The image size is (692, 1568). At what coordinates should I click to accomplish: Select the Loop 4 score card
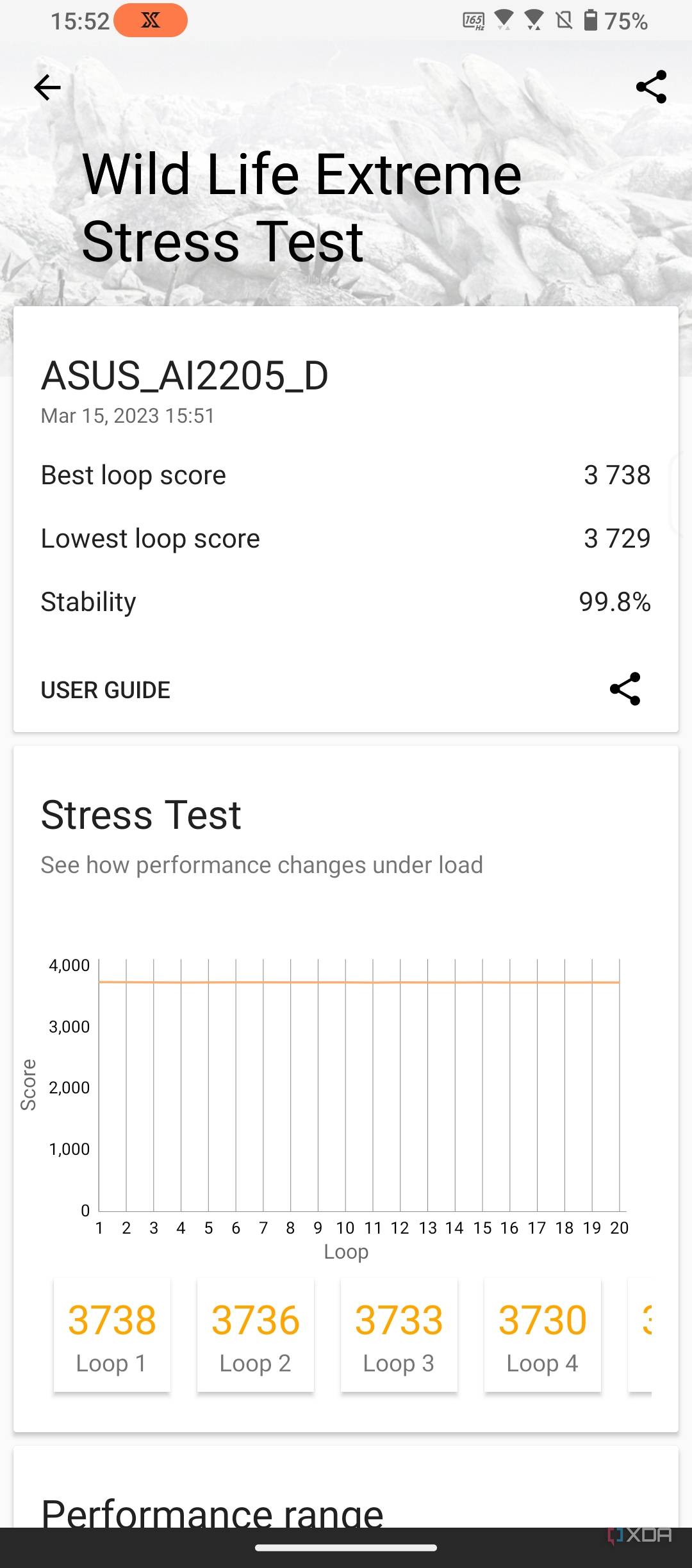tap(543, 1335)
